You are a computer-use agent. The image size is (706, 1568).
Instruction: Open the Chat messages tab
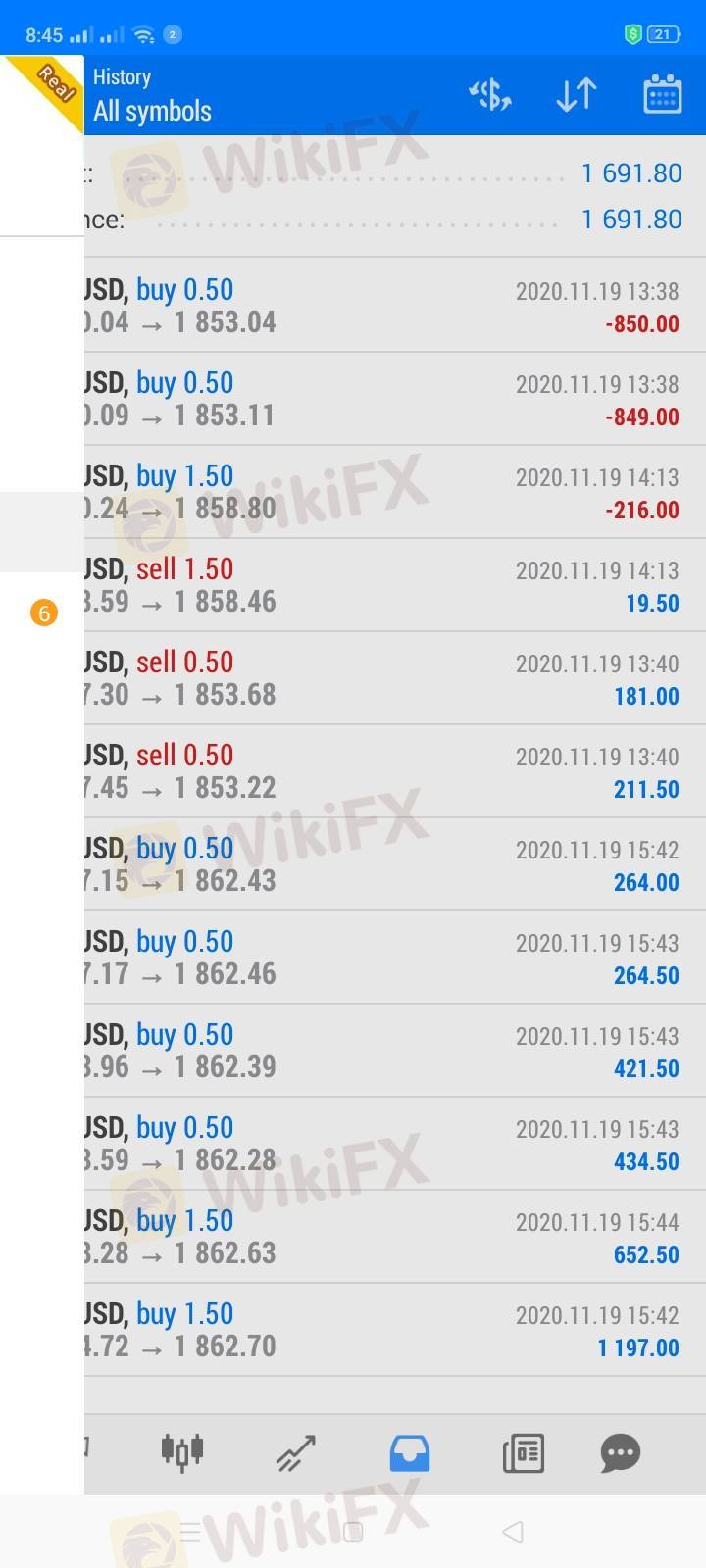coord(620,1452)
